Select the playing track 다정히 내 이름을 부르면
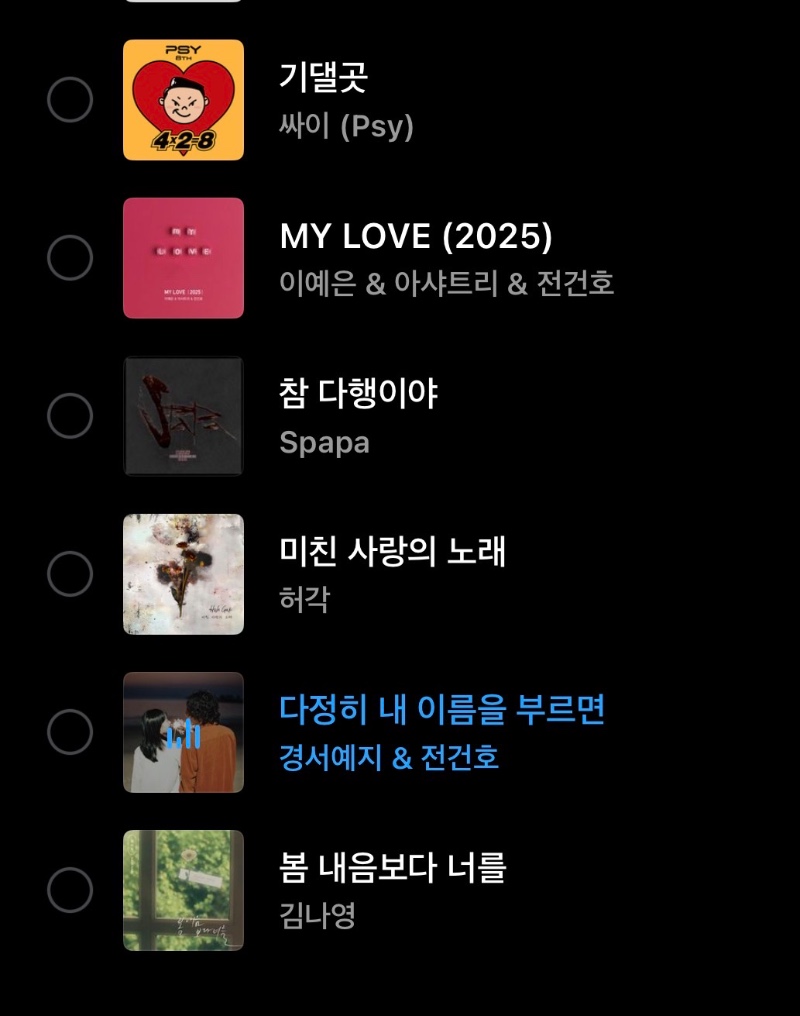The height and width of the screenshot is (1016, 800). pos(70,732)
